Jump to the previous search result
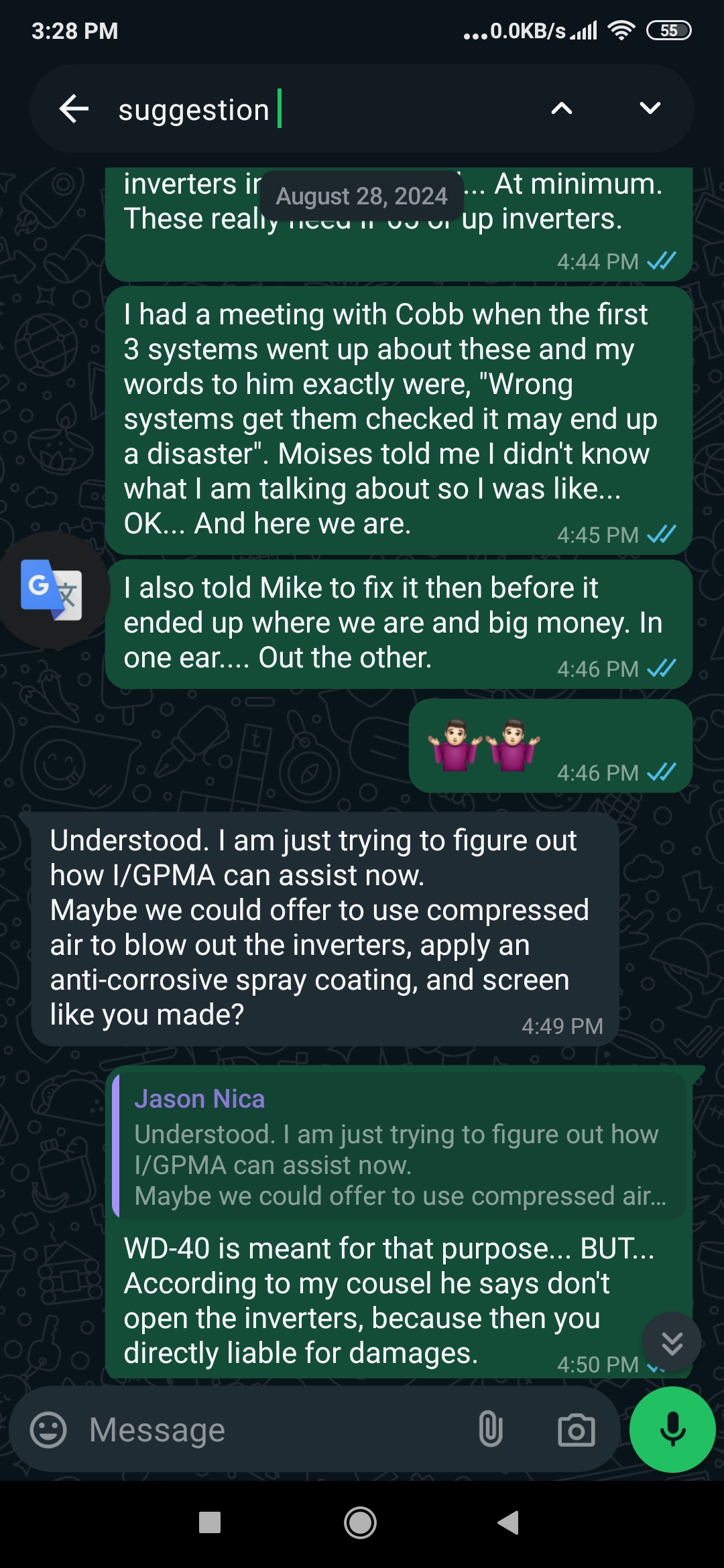 click(562, 109)
